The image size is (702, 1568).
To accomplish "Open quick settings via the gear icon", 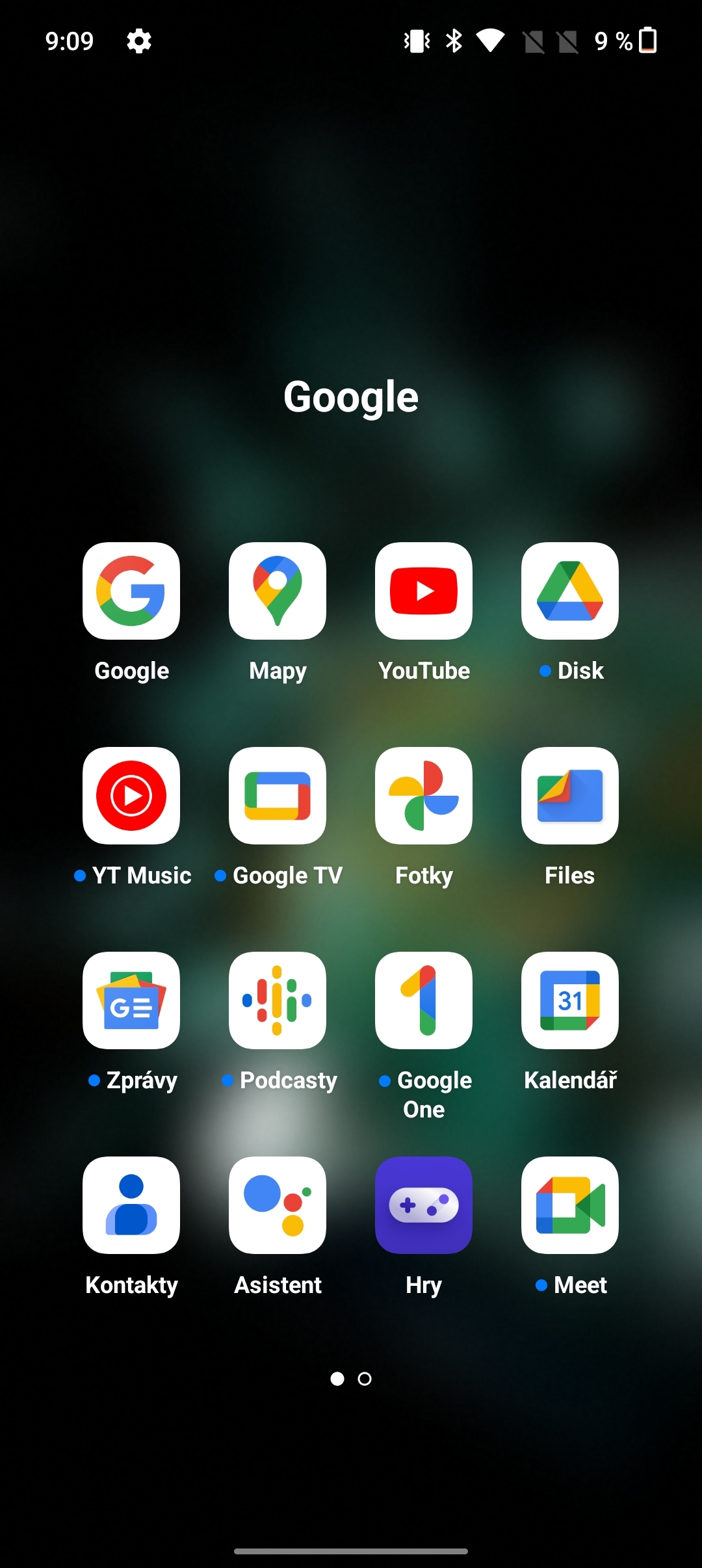I will pyautogui.click(x=139, y=41).
